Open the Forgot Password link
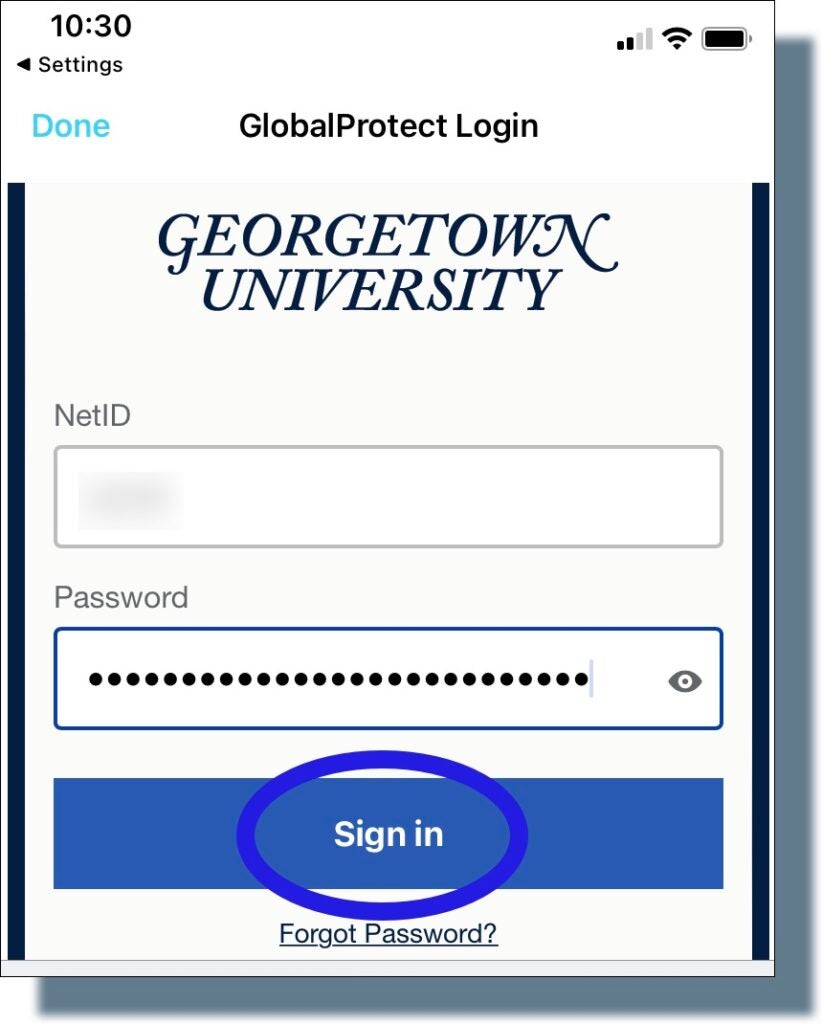 (388, 933)
